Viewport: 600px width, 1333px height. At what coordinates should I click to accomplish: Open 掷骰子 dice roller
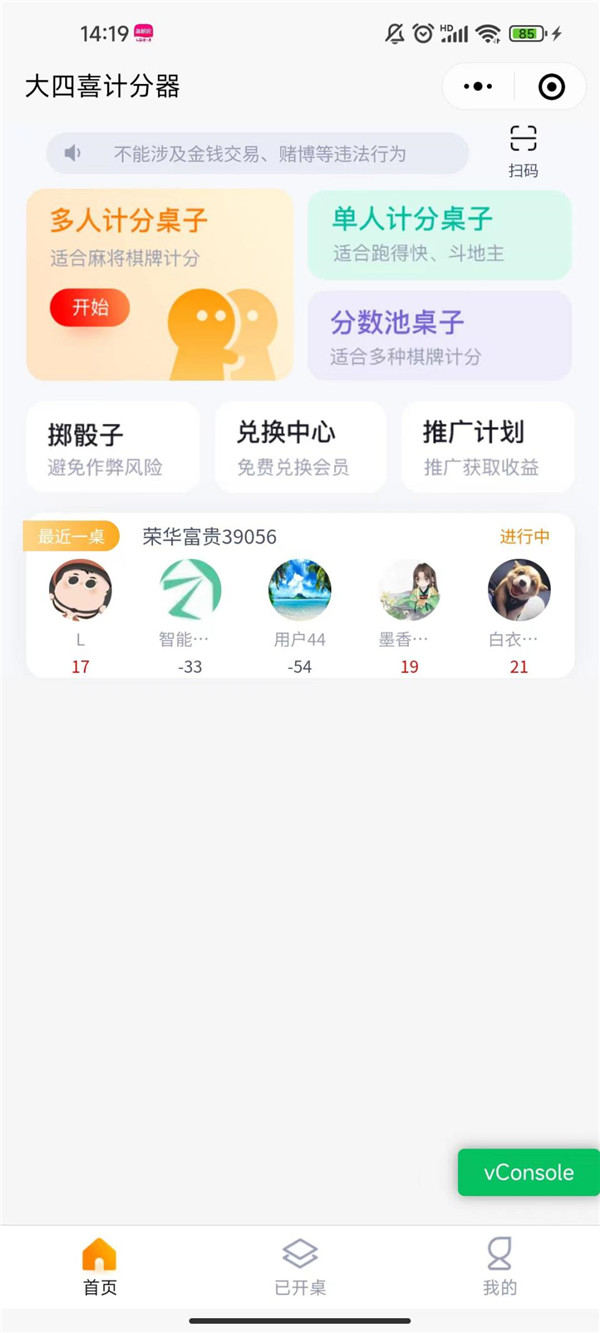click(113, 447)
